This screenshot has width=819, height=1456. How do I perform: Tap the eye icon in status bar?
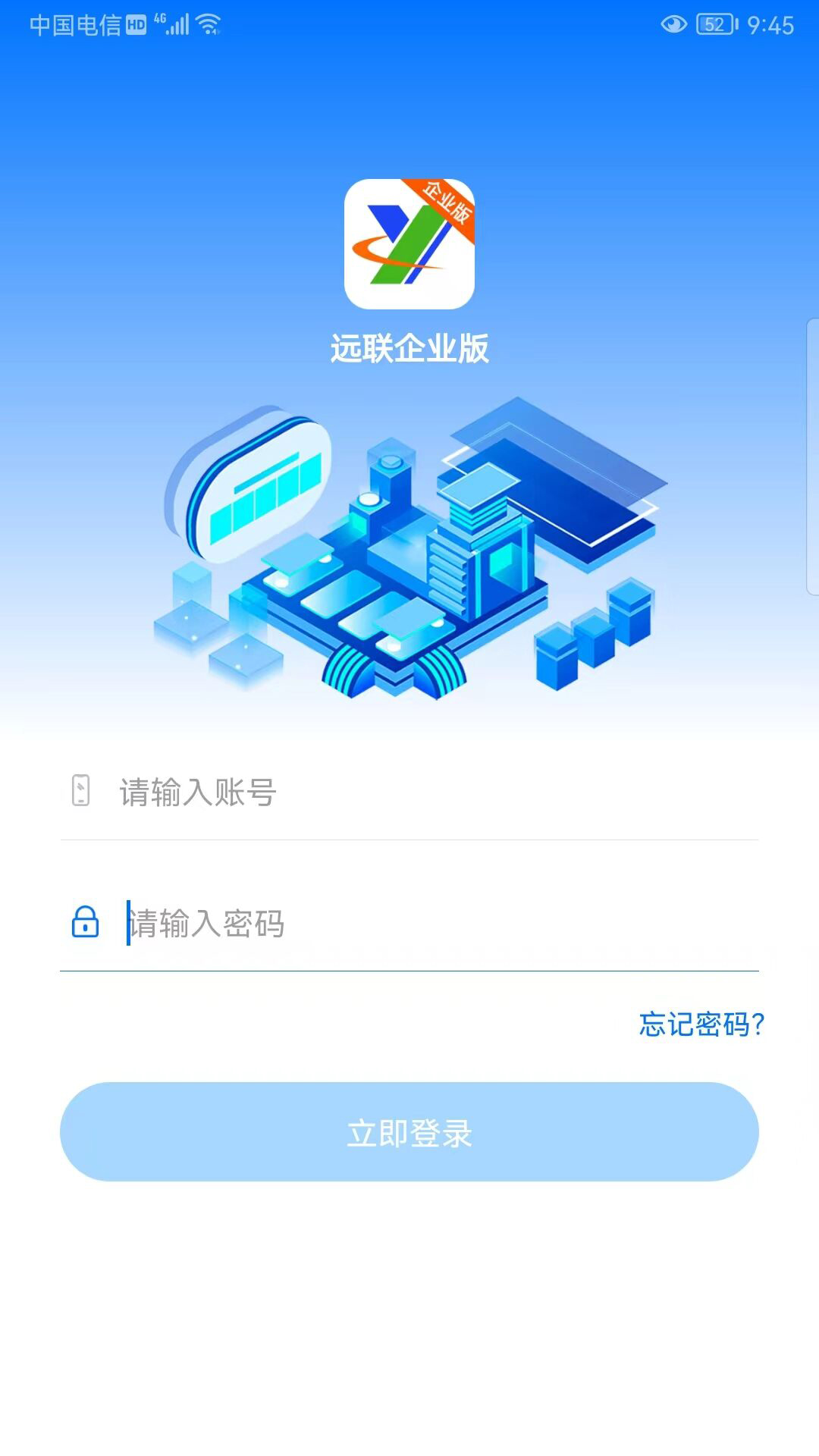pyautogui.click(x=676, y=24)
